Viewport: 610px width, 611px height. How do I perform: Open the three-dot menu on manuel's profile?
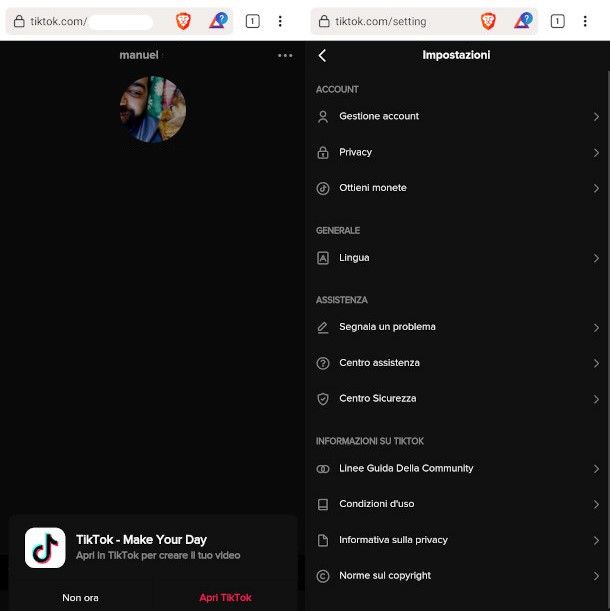pyautogui.click(x=285, y=56)
